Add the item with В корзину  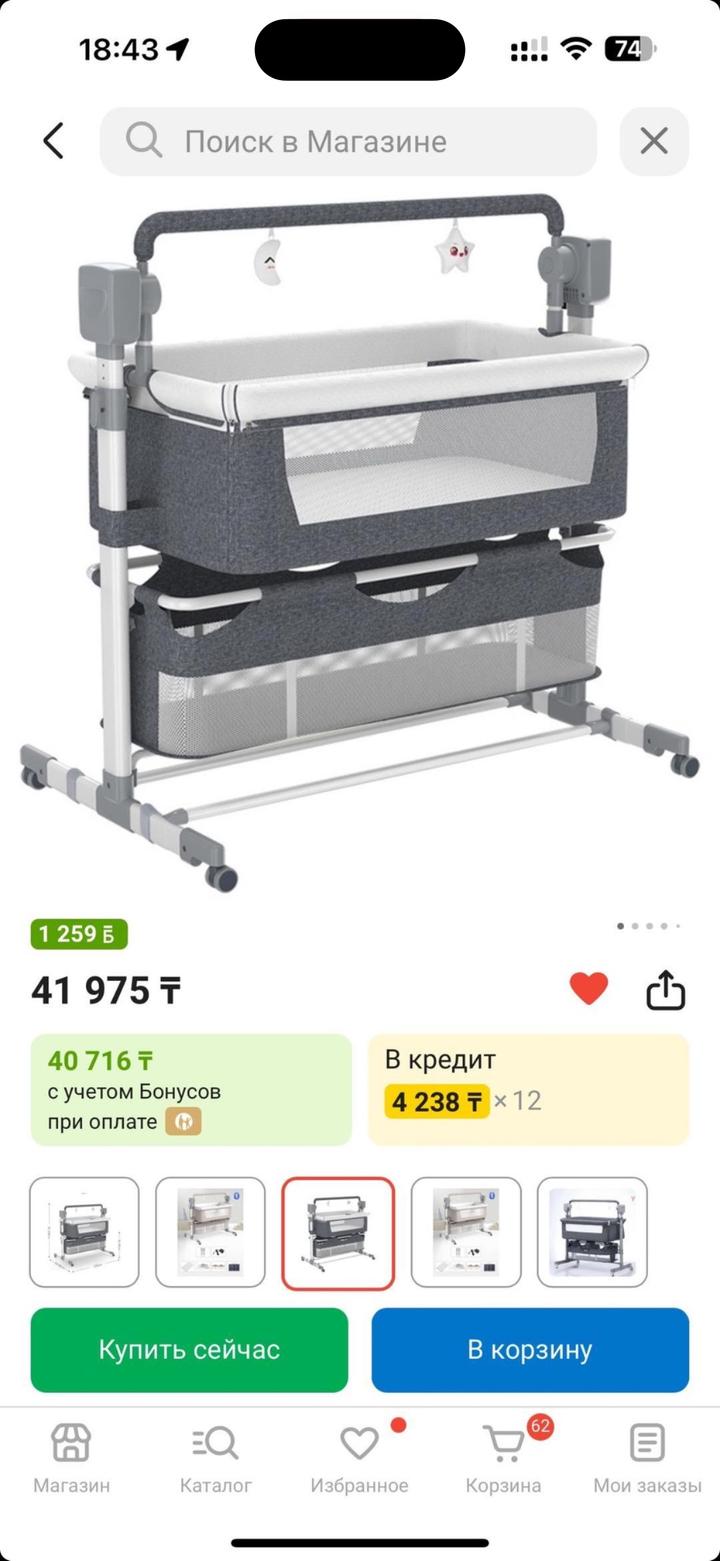[x=530, y=1350]
